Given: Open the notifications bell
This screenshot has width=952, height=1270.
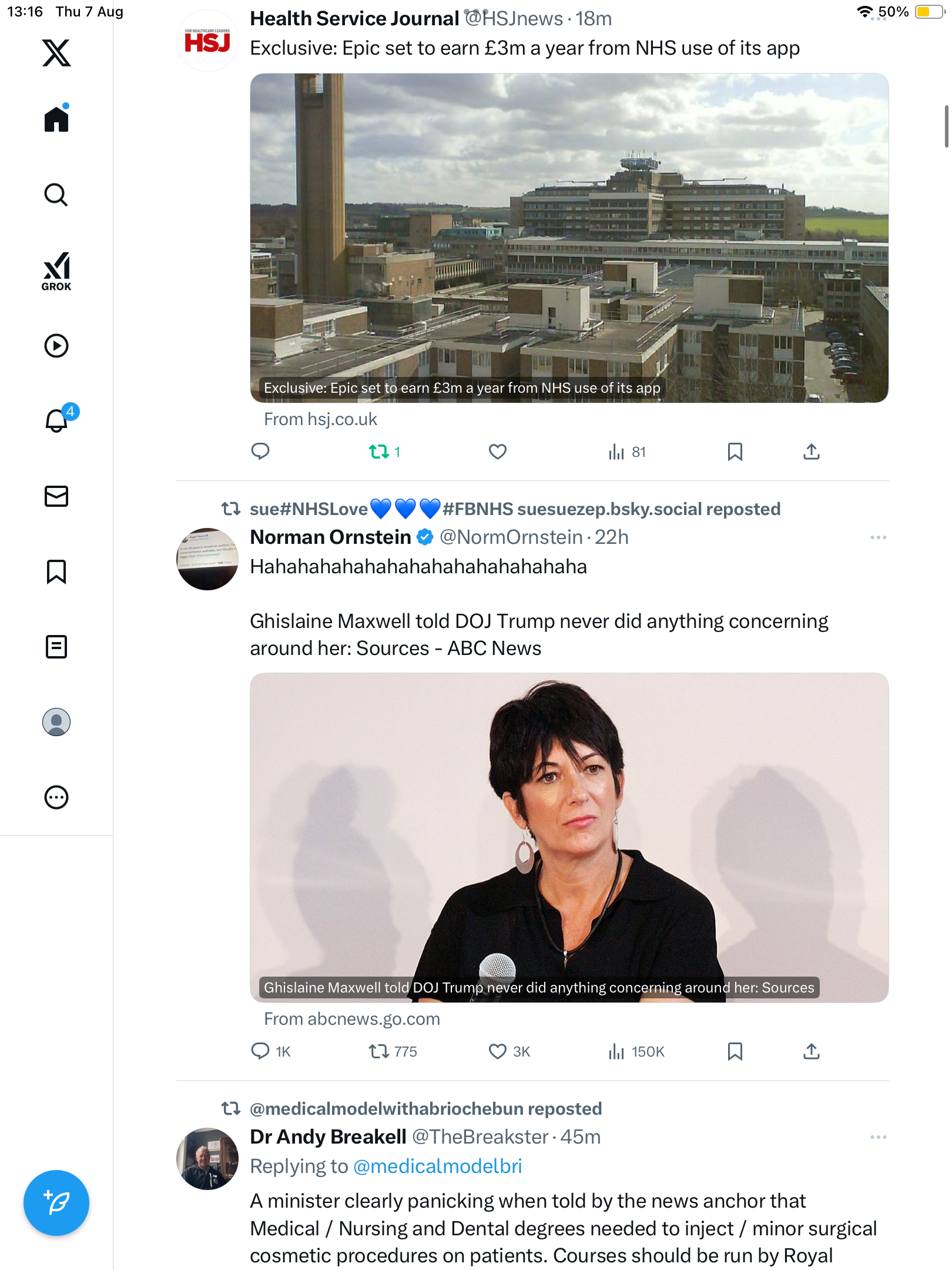Looking at the screenshot, I should click(x=56, y=421).
